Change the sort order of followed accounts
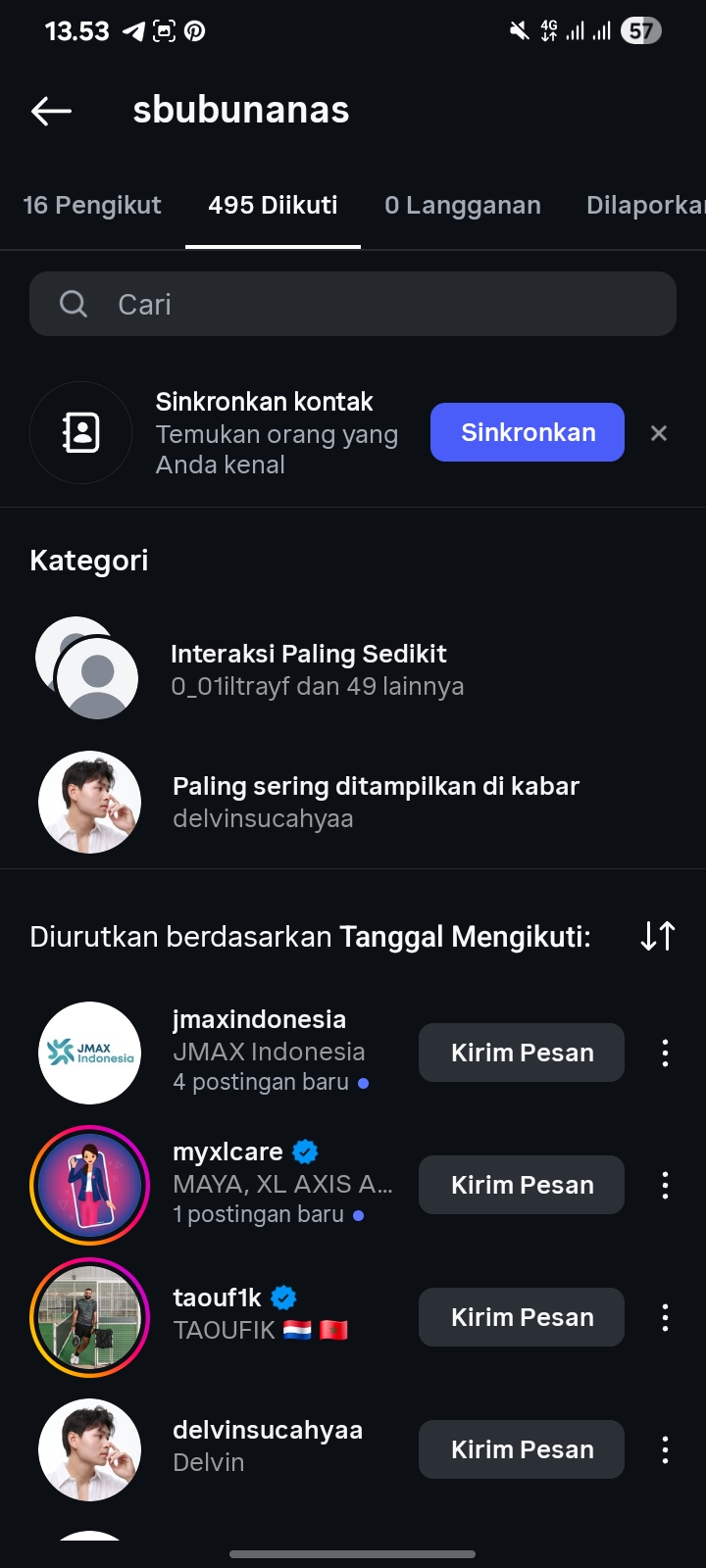706x1568 pixels. [657, 936]
